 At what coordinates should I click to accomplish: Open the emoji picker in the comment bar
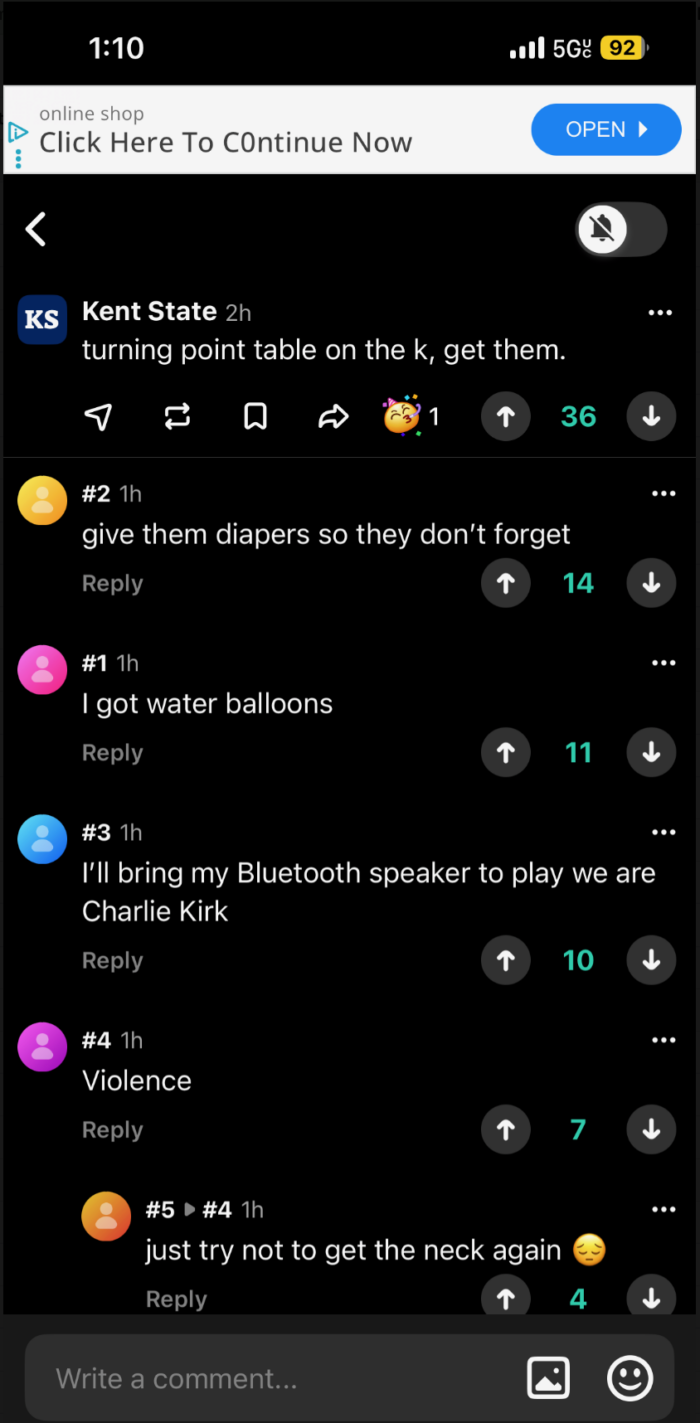pos(630,1378)
